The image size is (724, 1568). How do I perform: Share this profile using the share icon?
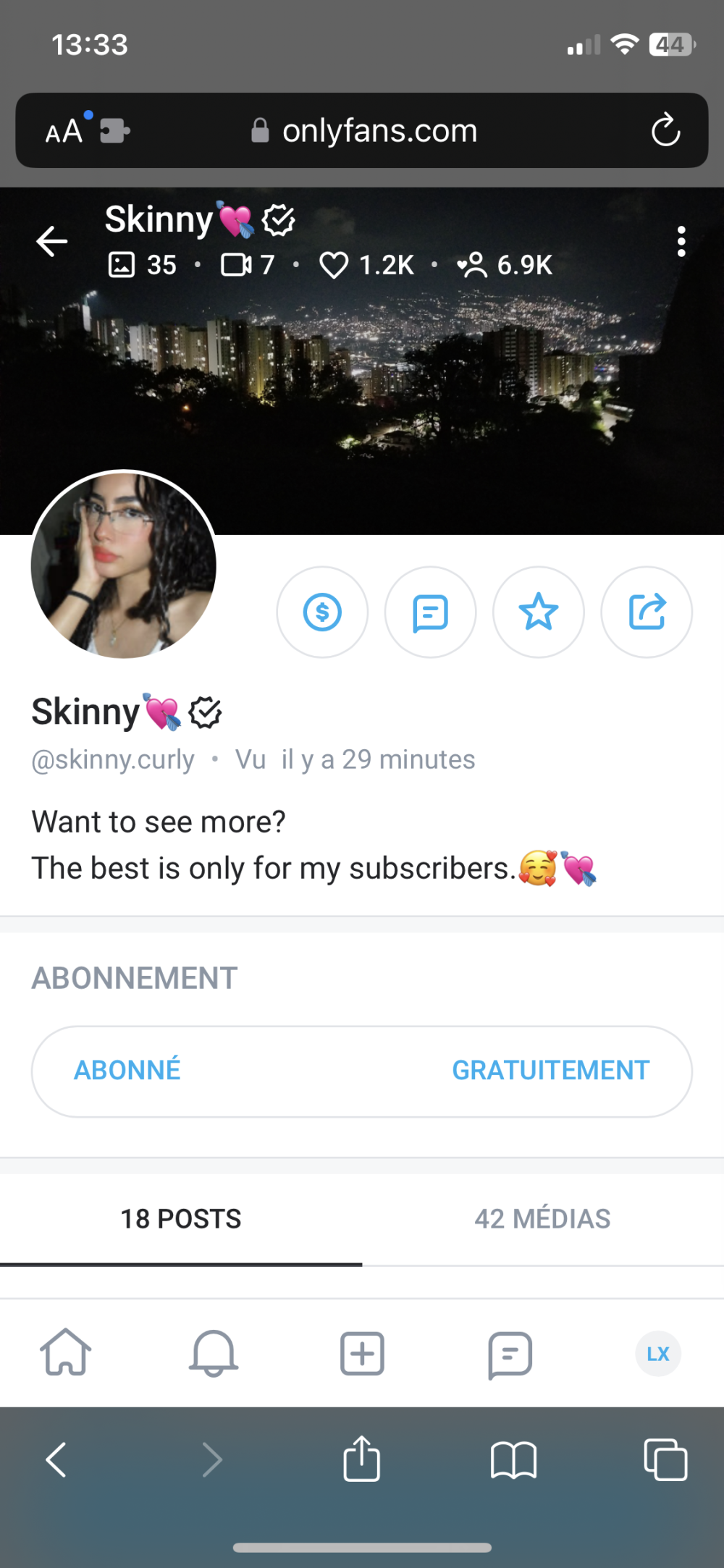coord(647,612)
